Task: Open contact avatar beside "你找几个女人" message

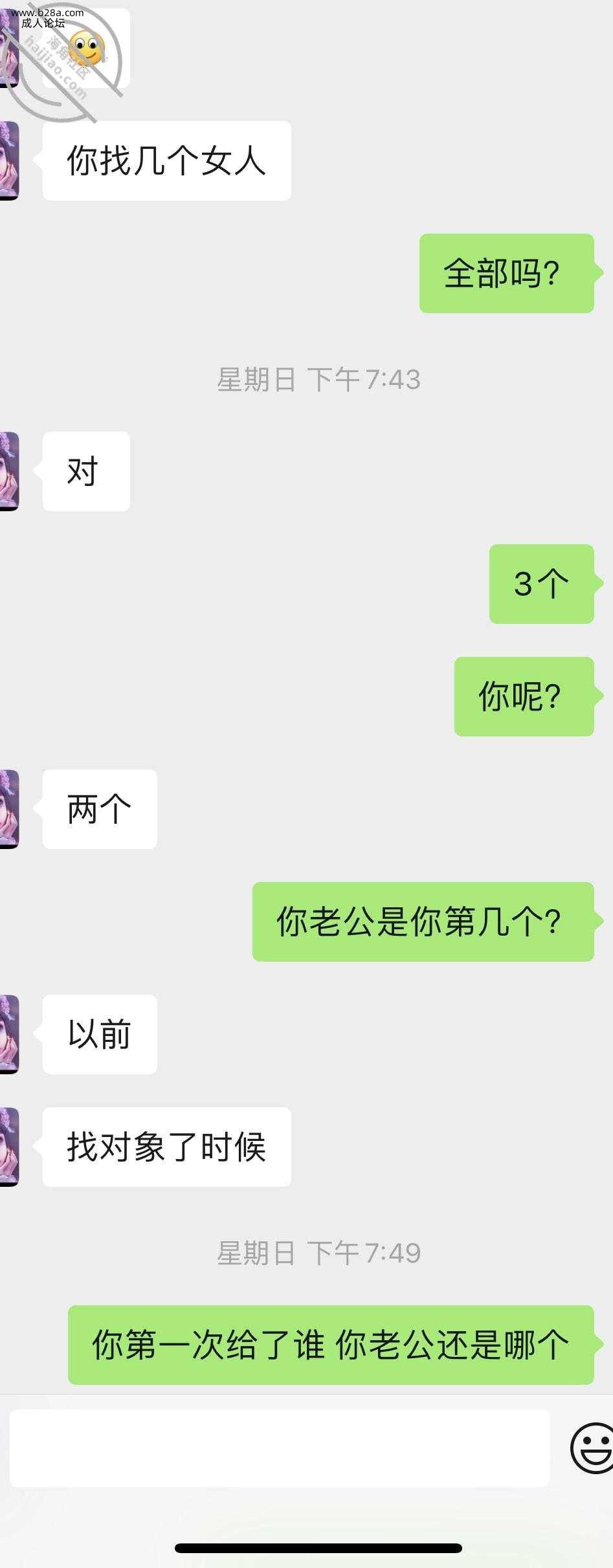Action: click(9, 160)
